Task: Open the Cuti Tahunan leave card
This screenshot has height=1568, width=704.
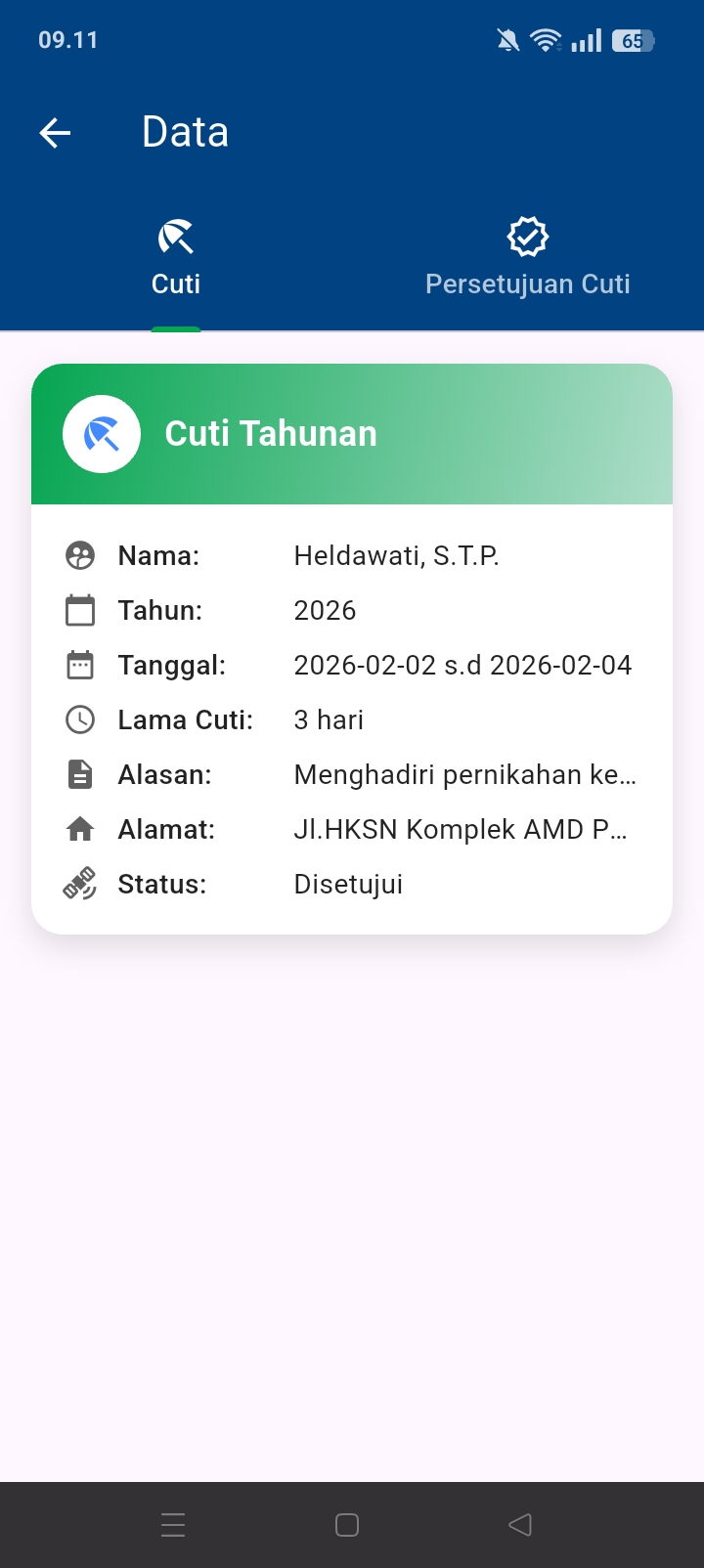Action: click(352, 648)
